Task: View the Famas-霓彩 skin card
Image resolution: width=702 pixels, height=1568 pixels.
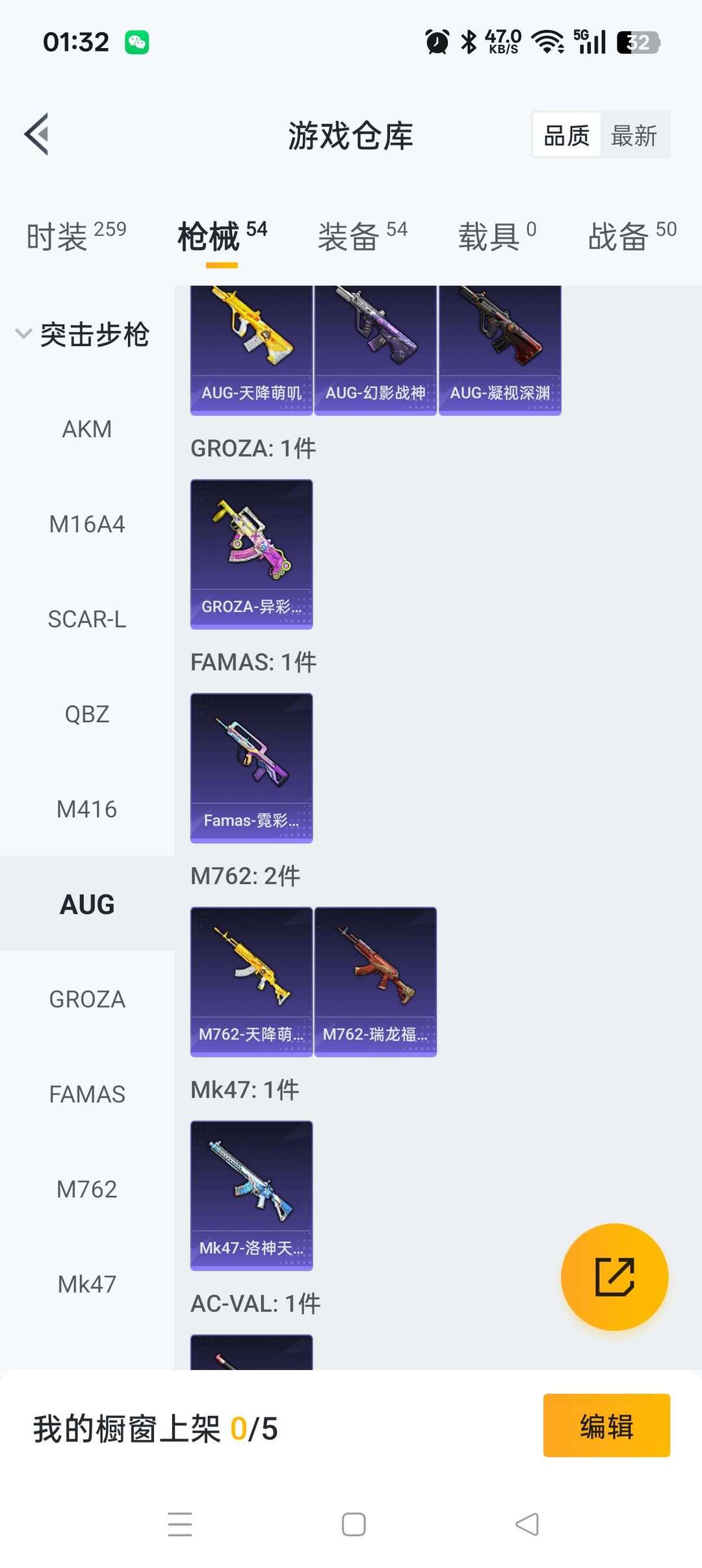Action: (x=251, y=768)
